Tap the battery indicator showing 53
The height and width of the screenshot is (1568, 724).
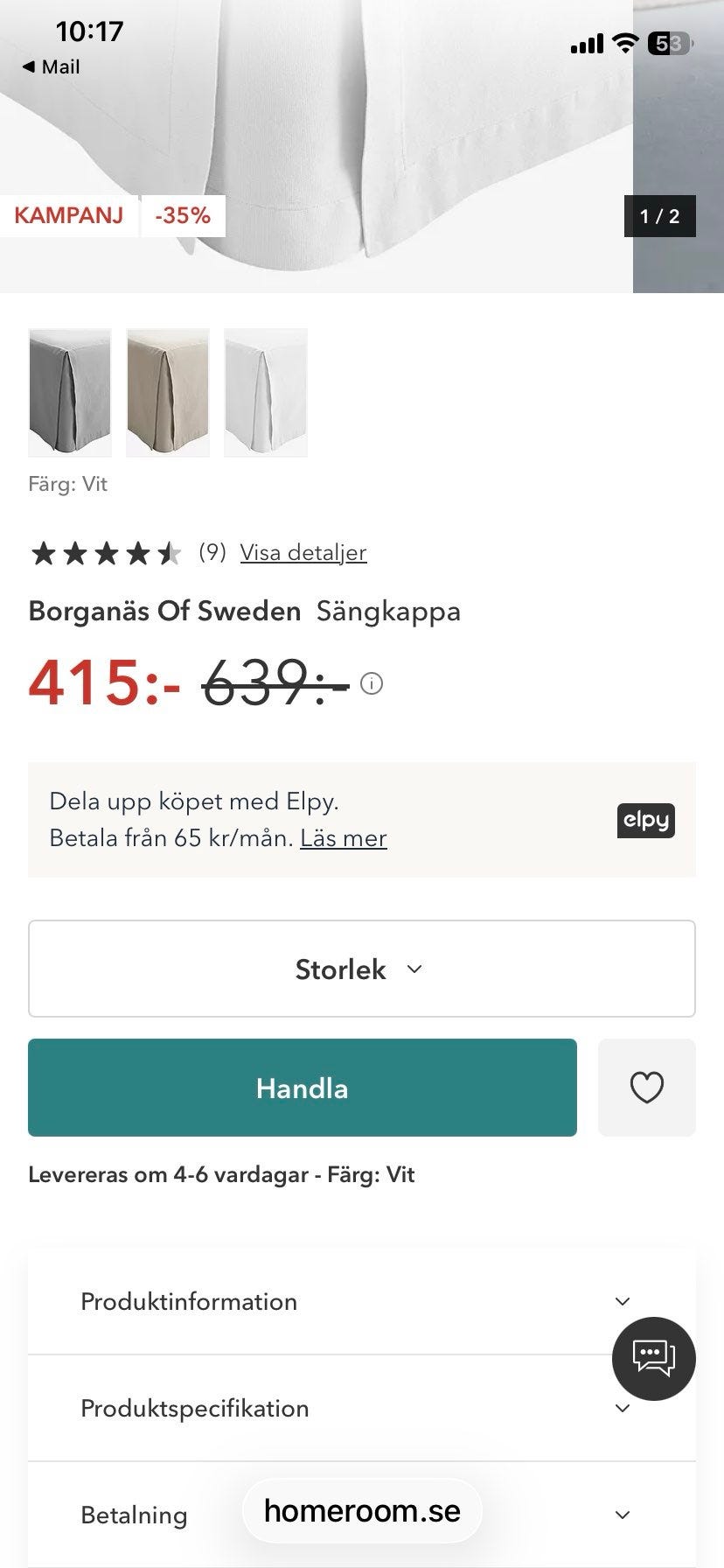tap(670, 43)
